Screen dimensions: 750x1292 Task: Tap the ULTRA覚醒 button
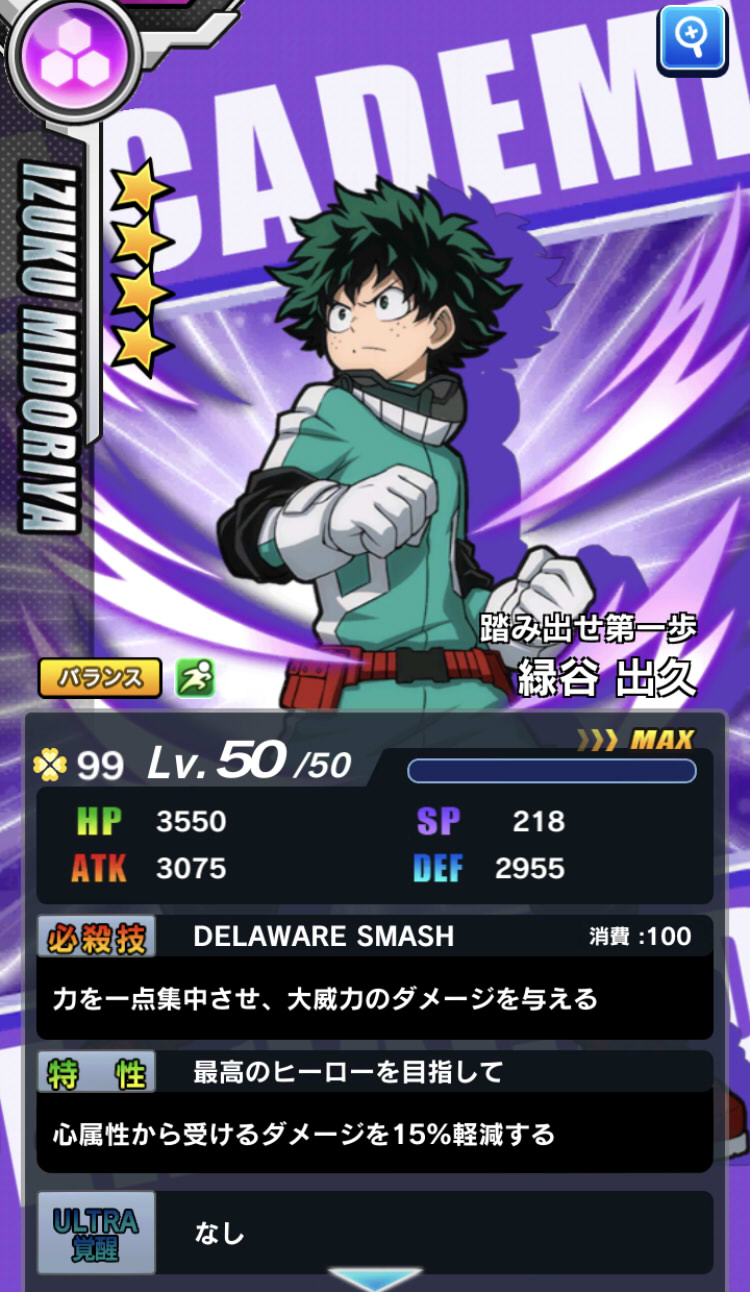coord(97,1232)
